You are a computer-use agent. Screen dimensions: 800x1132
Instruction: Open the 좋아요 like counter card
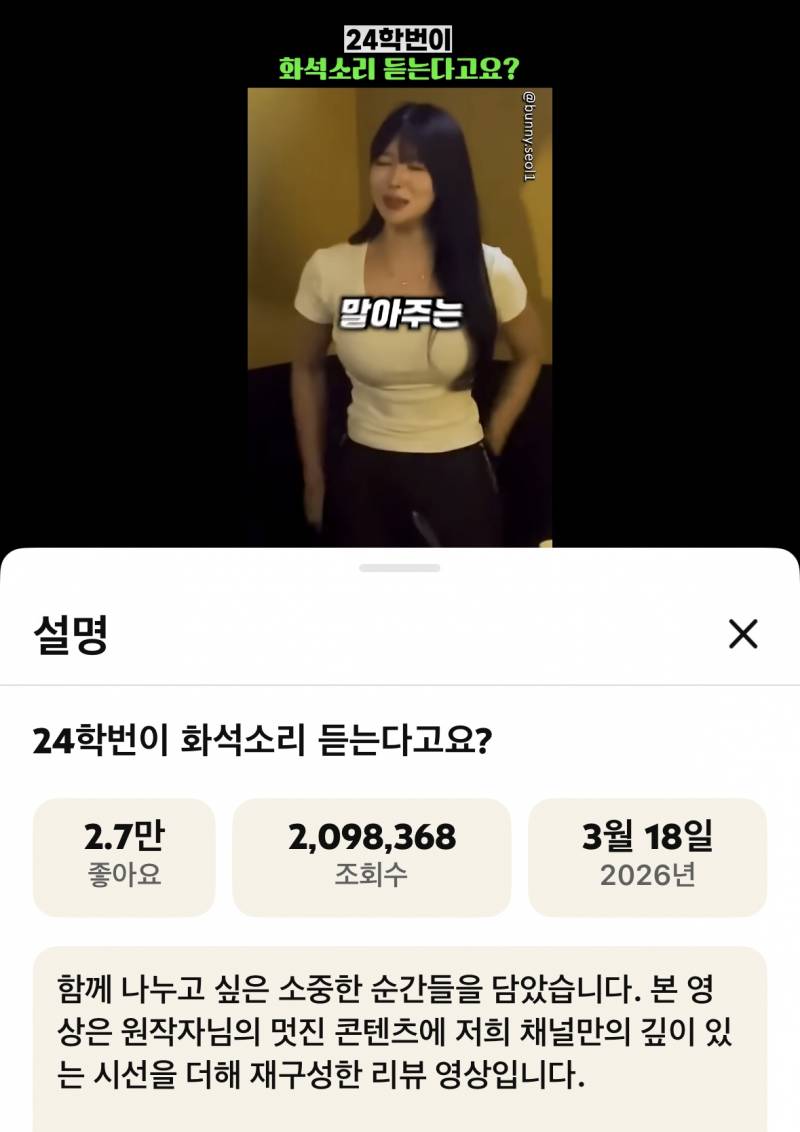pyautogui.click(x=124, y=858)
